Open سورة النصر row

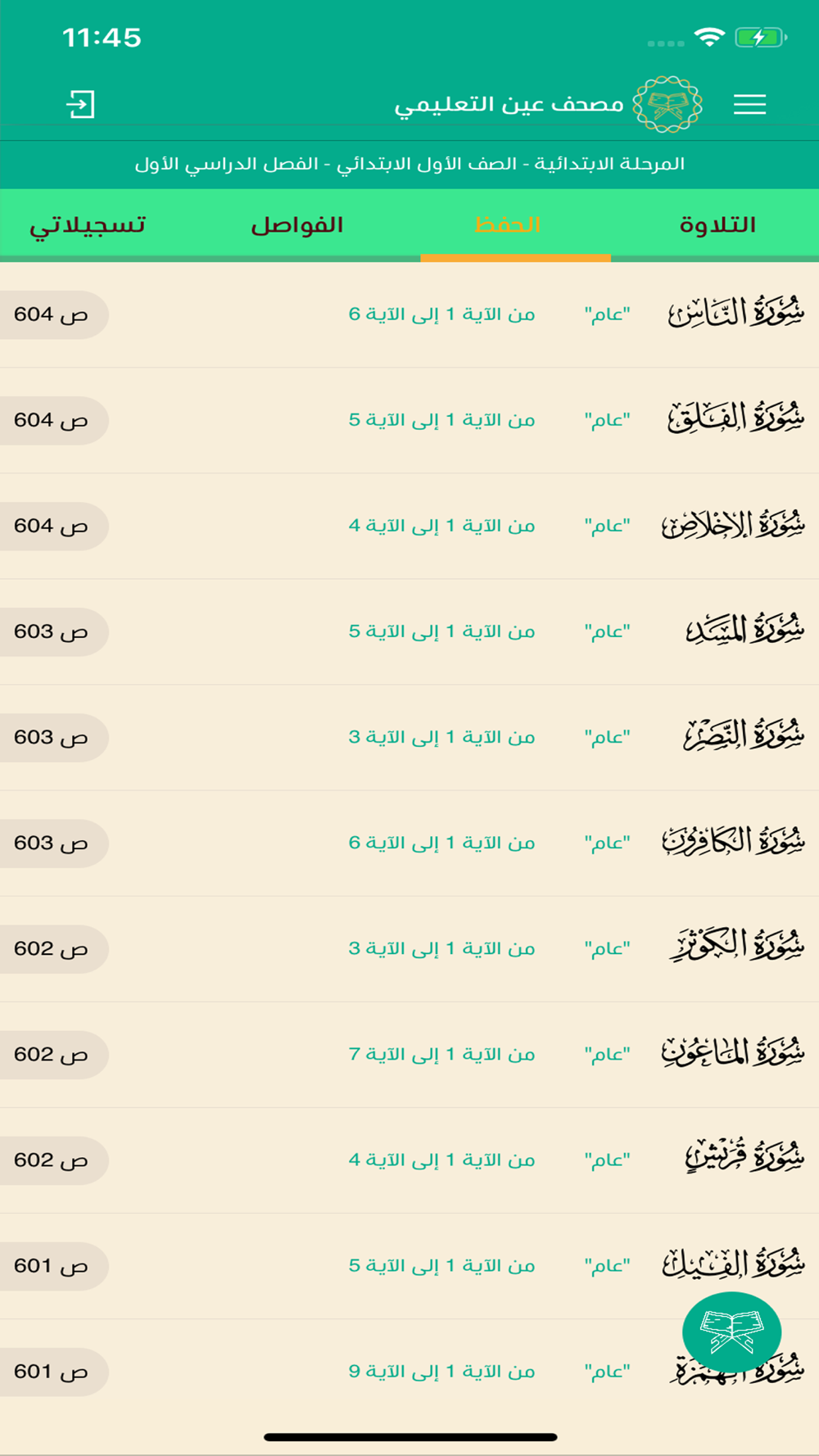point(409,738)
